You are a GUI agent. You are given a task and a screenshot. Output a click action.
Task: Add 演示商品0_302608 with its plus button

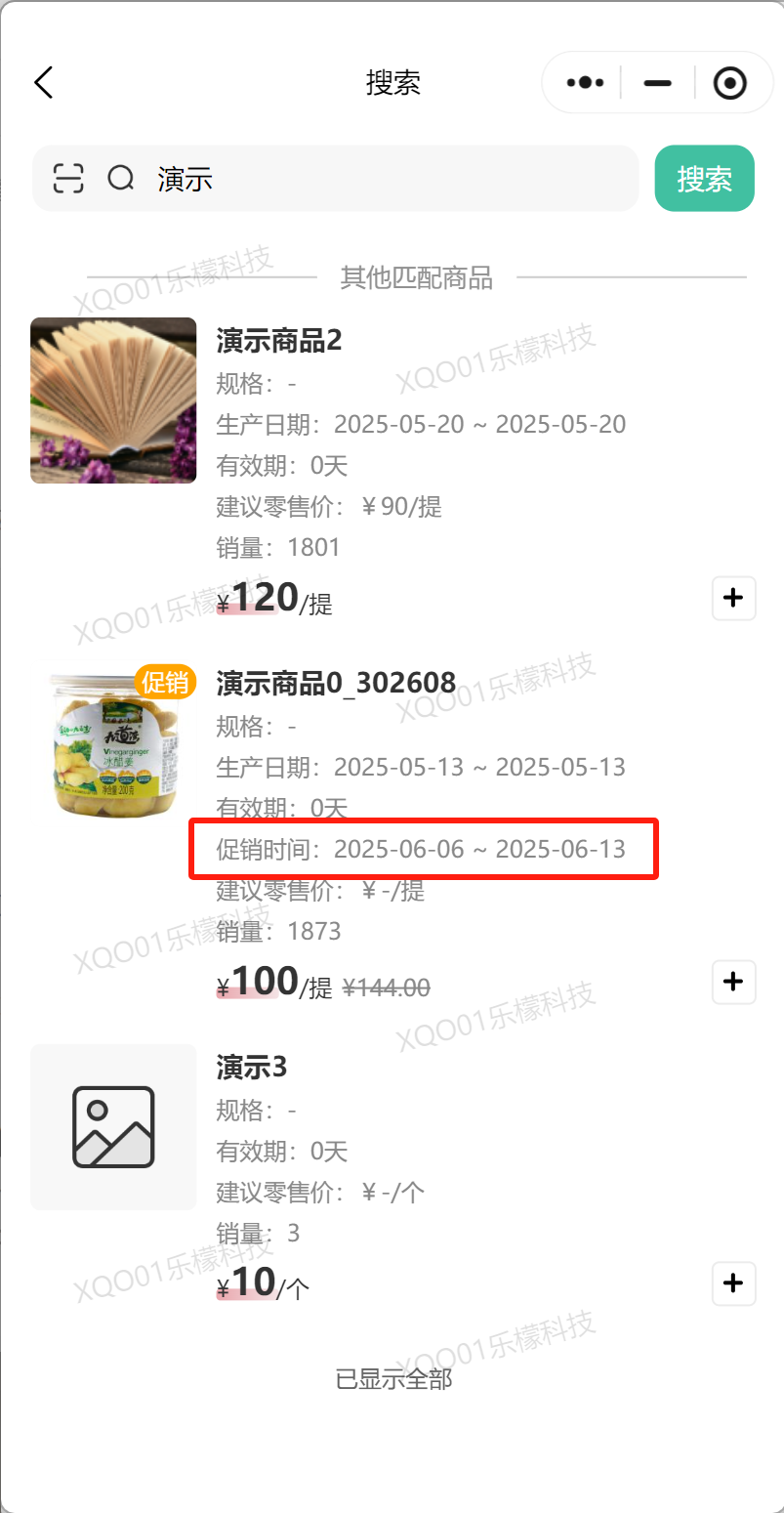pos(733,981)
